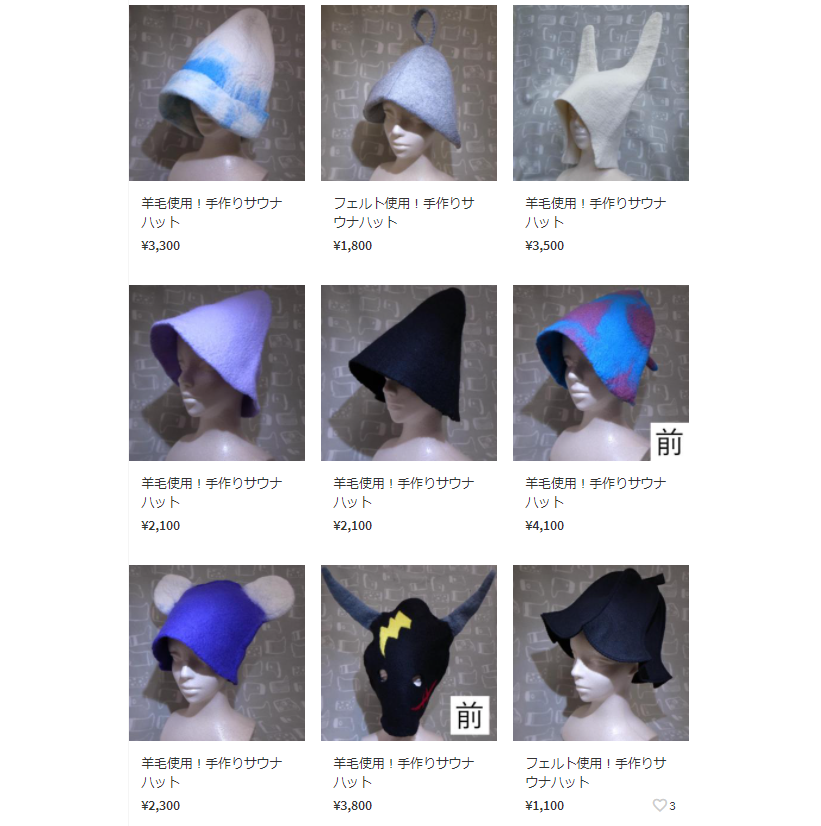View the ¥2,300 blue bear-ear sauna hat
Screen dimensions: 821x826
[216, 653]
